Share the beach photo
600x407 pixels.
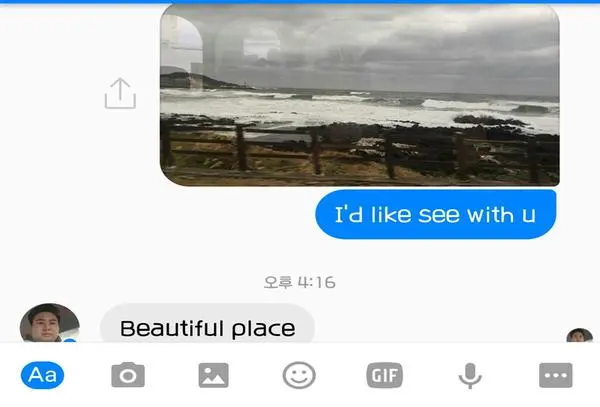(119, 94)
